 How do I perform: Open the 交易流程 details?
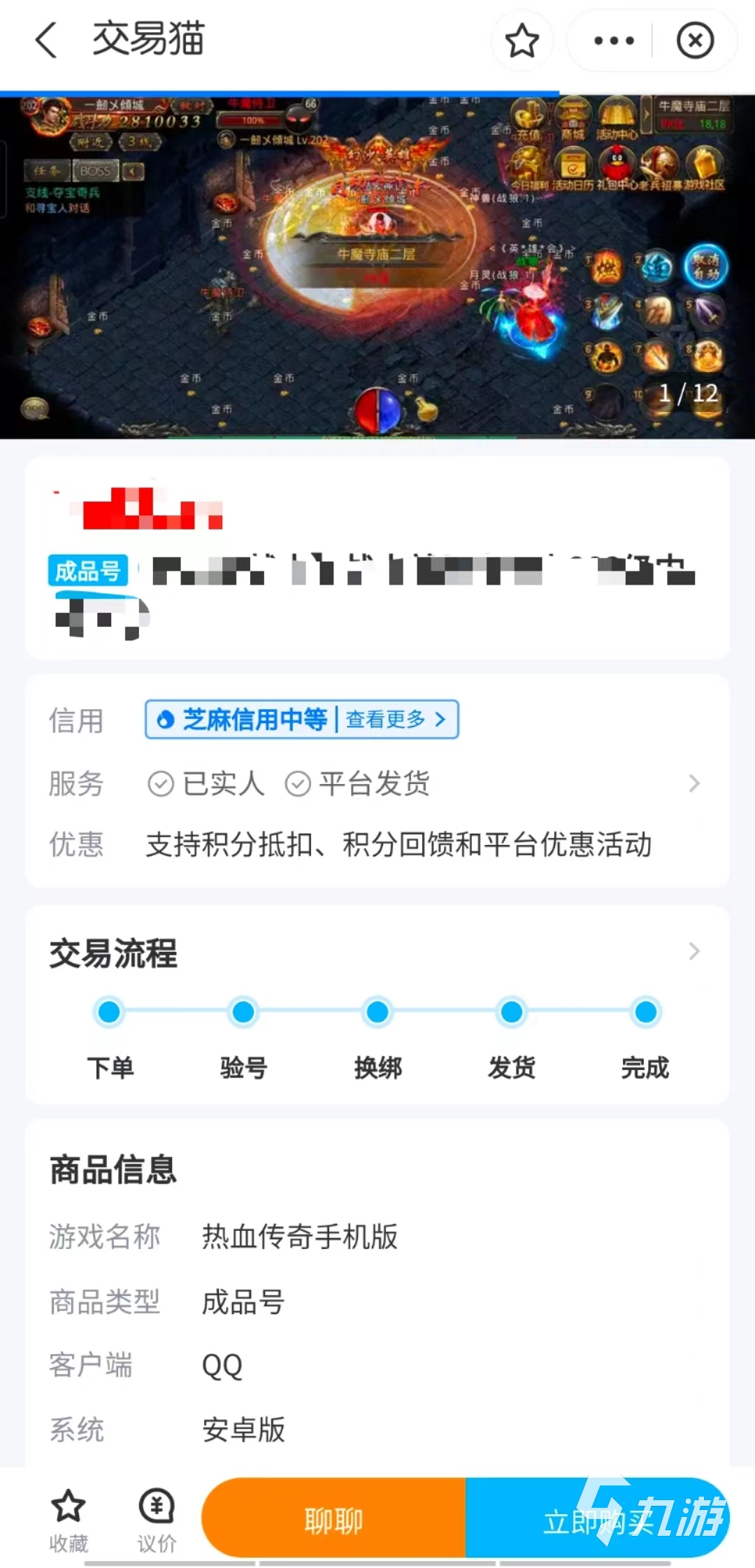[693, 951]
